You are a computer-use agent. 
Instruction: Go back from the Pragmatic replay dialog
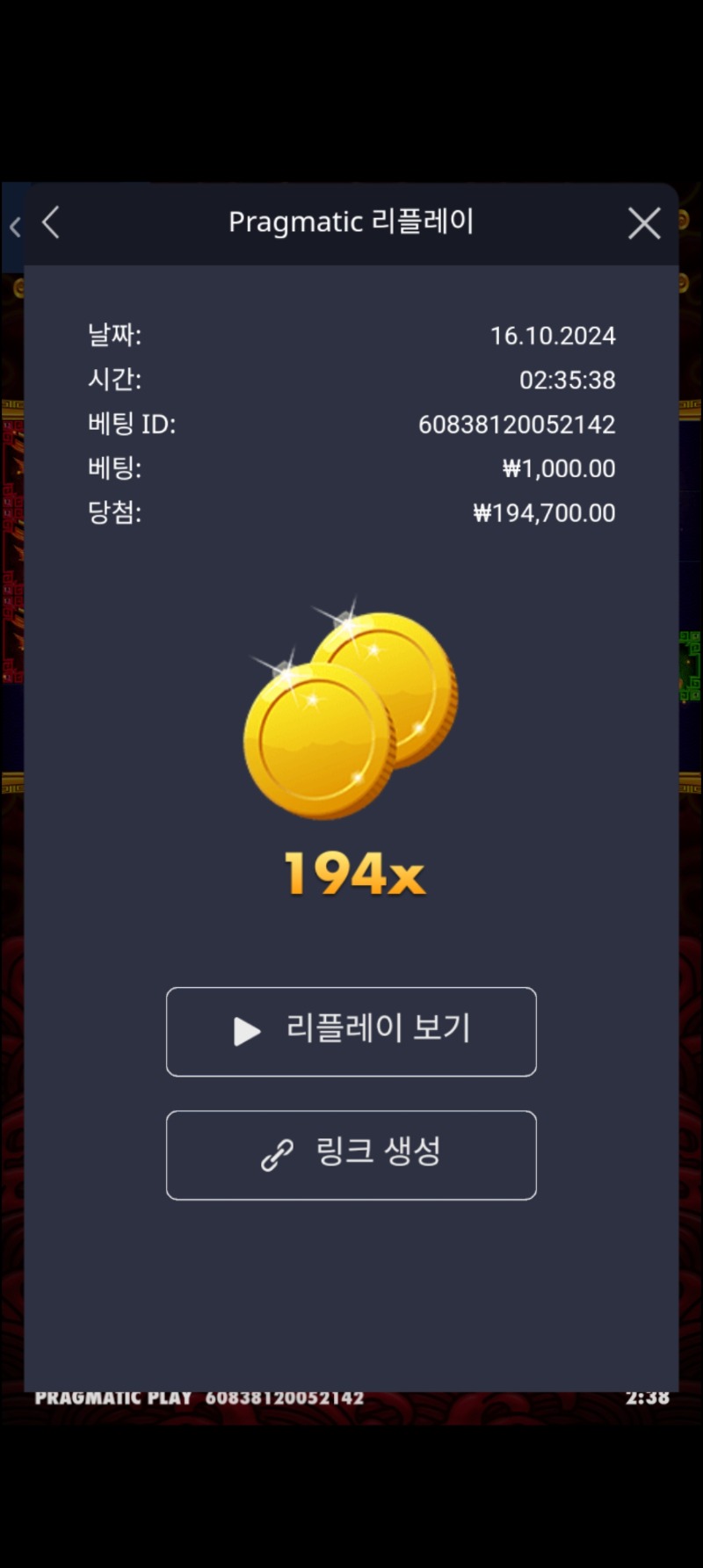pyautogui.click(x=51, y=222)
